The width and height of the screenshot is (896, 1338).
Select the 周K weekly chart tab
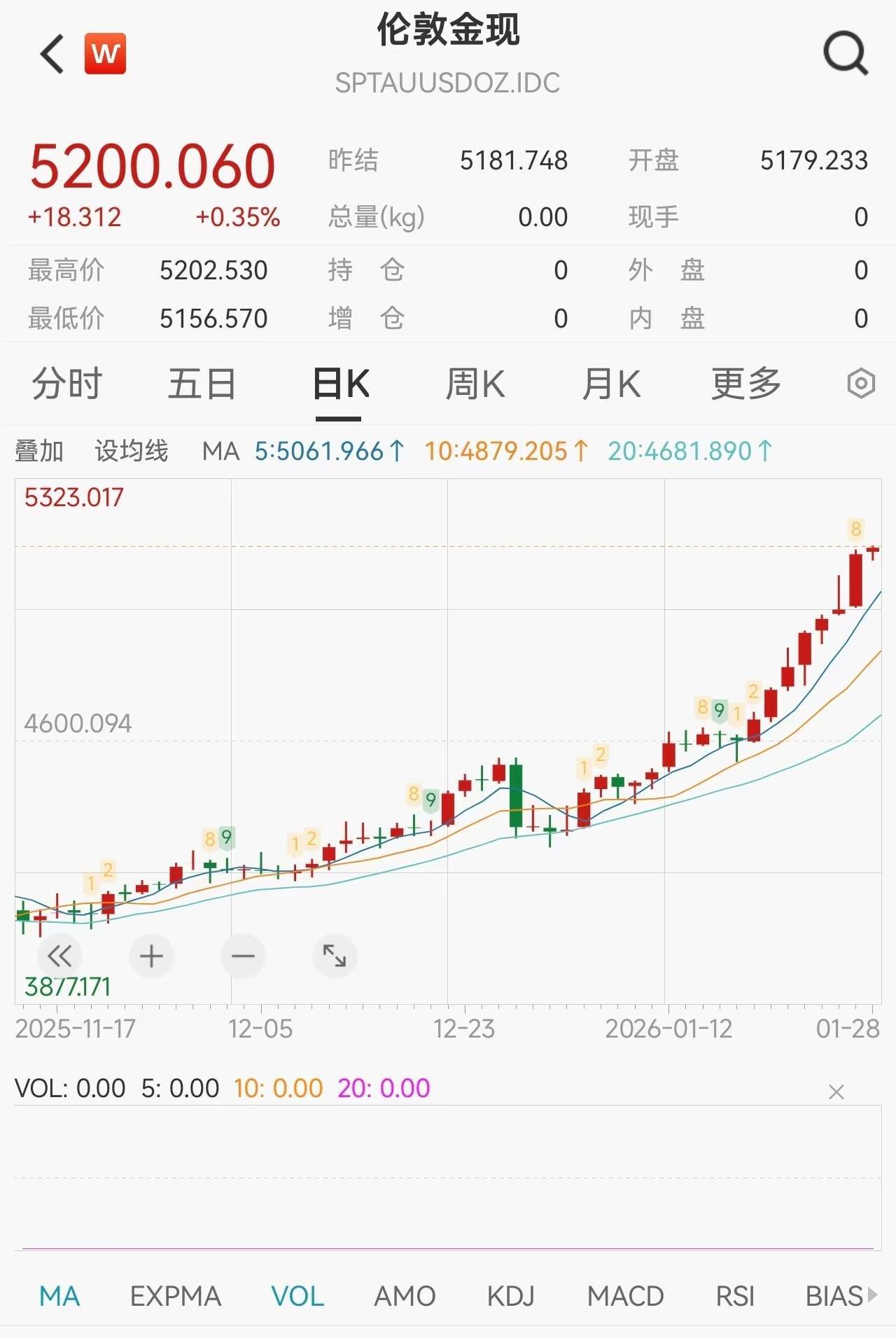475,384
